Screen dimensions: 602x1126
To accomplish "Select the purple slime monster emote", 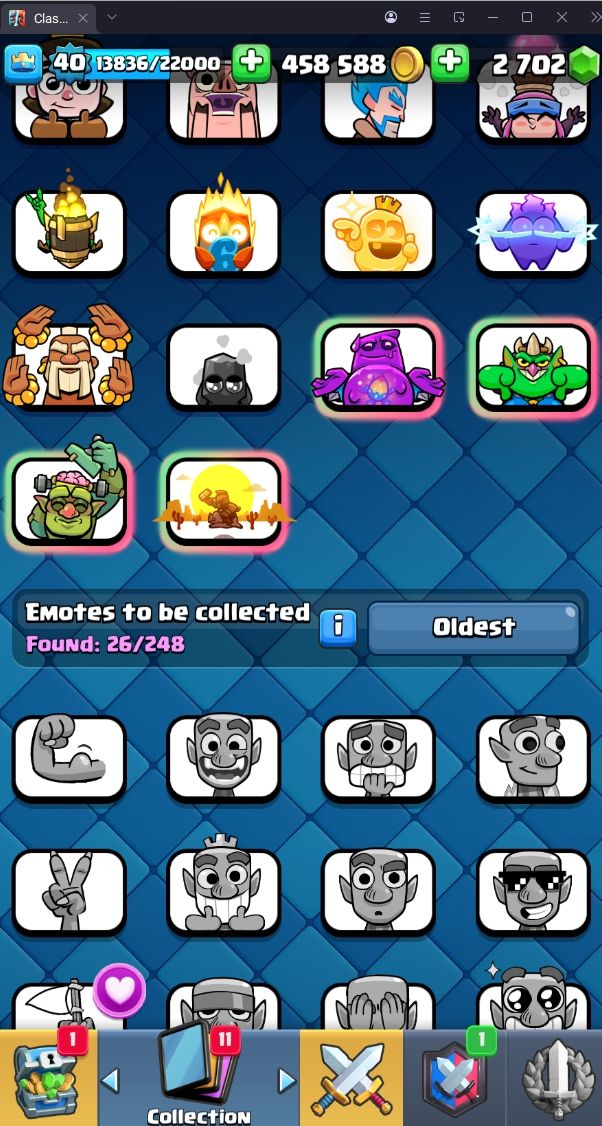I will tap(378, 367).
